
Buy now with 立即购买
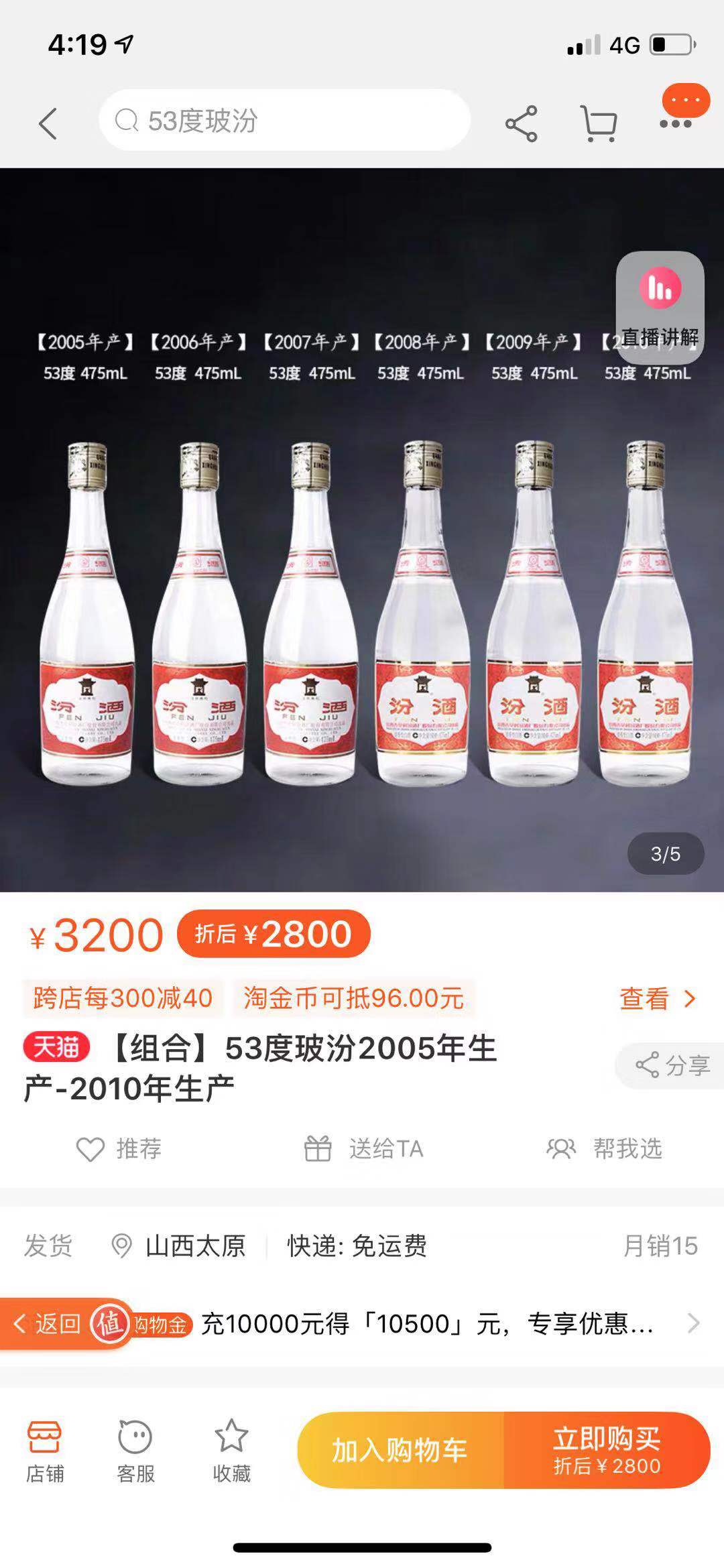[x=607, y=1450]
